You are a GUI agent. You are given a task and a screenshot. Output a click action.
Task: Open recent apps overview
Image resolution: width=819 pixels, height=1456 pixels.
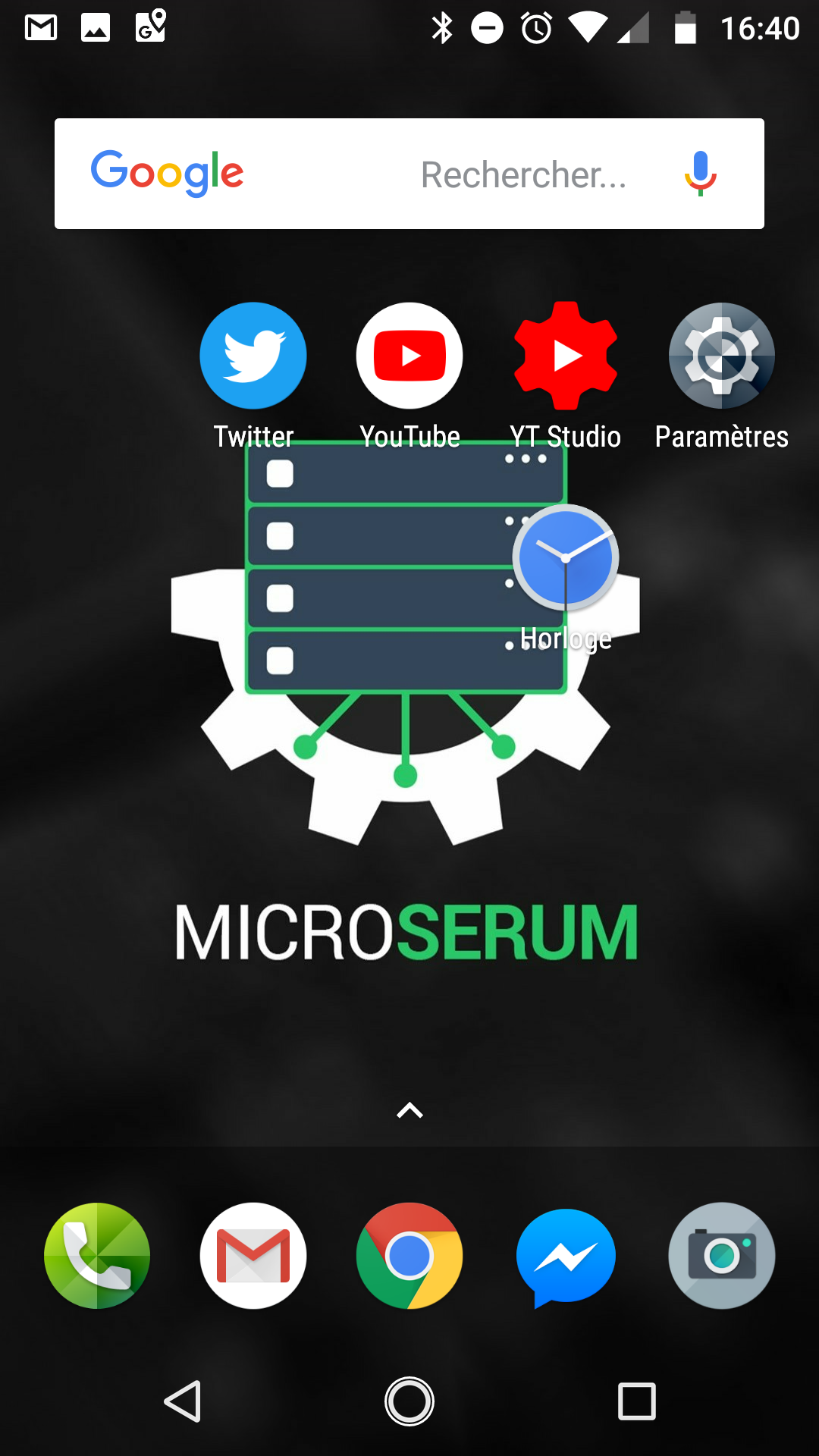click(x=637, y=1401)
